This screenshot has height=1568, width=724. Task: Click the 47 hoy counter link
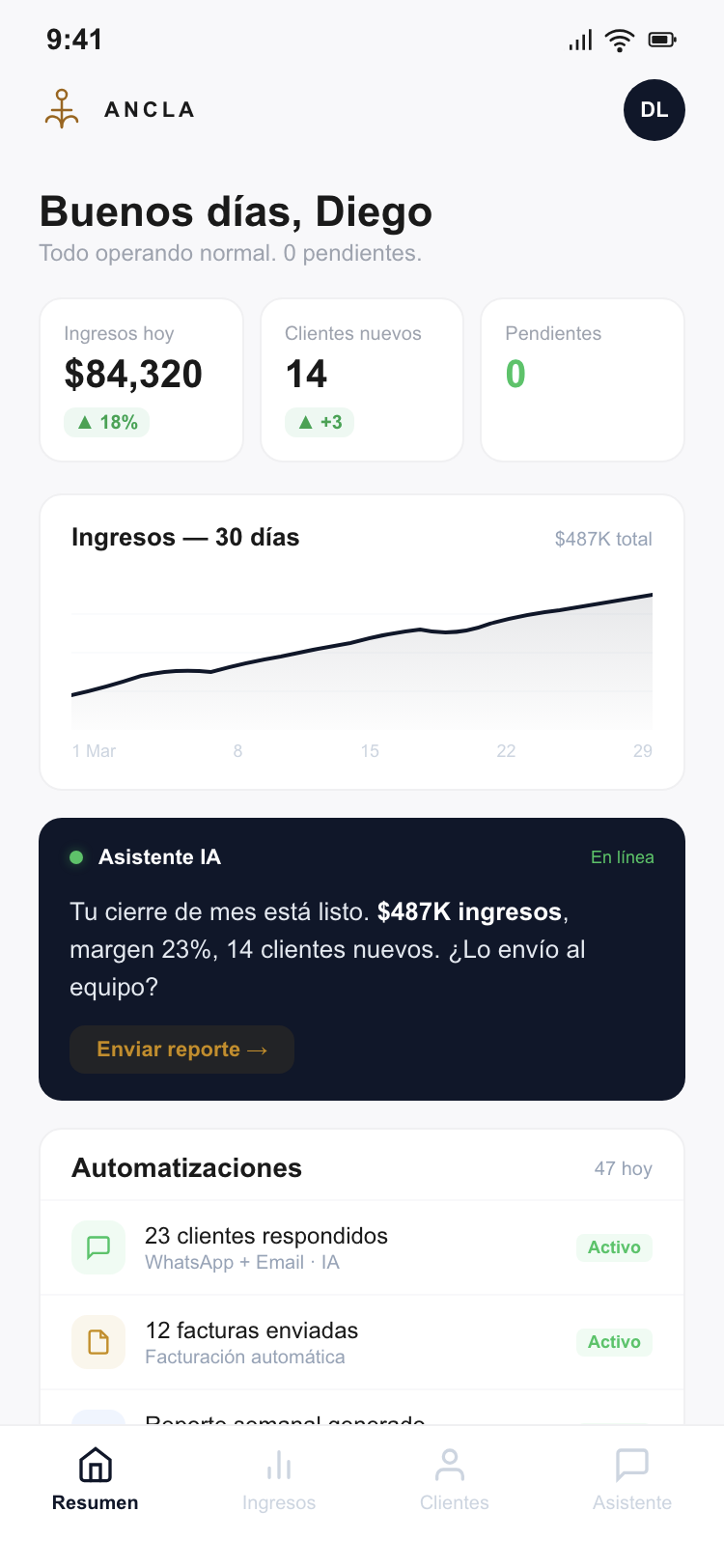coord(624,1167)
